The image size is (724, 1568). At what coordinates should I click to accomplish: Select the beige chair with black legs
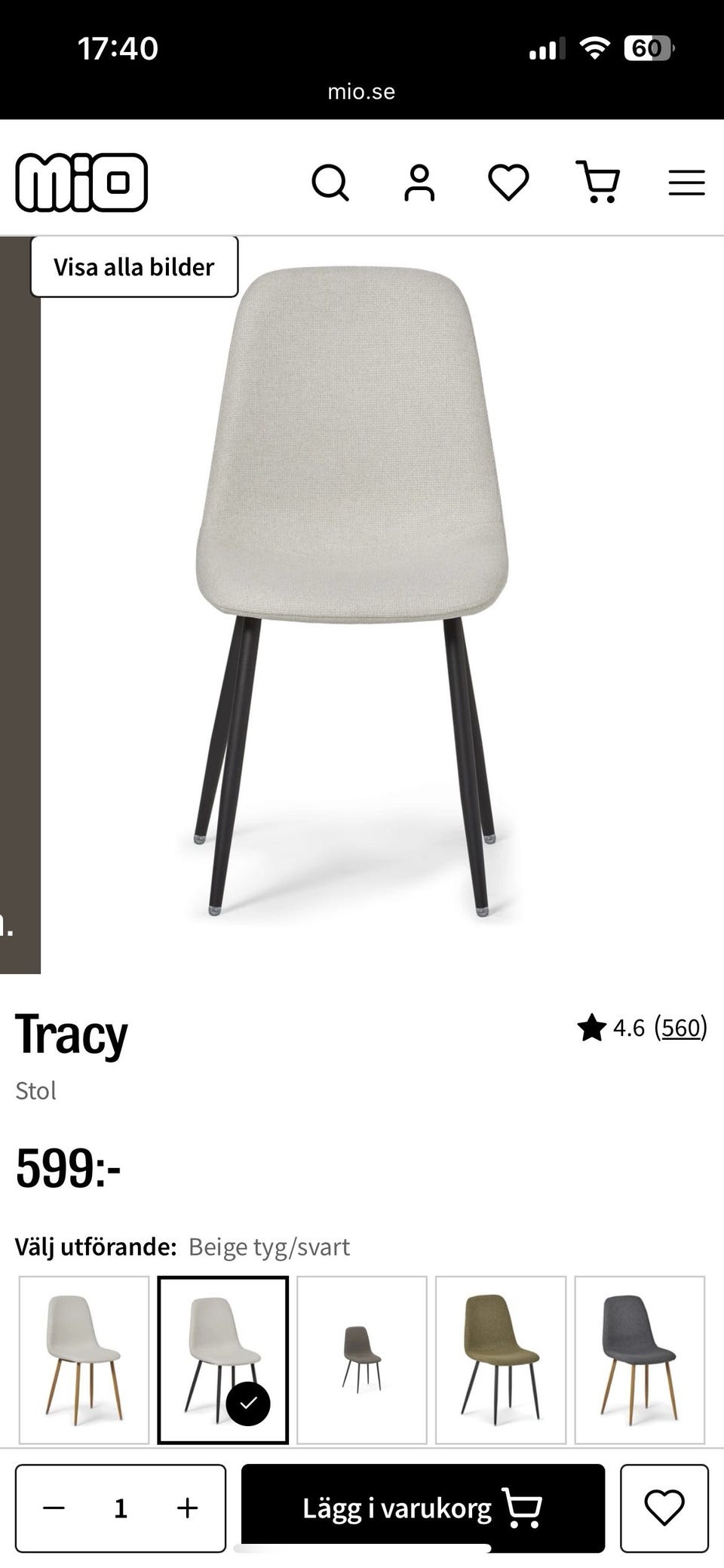tap(223, 1360)
